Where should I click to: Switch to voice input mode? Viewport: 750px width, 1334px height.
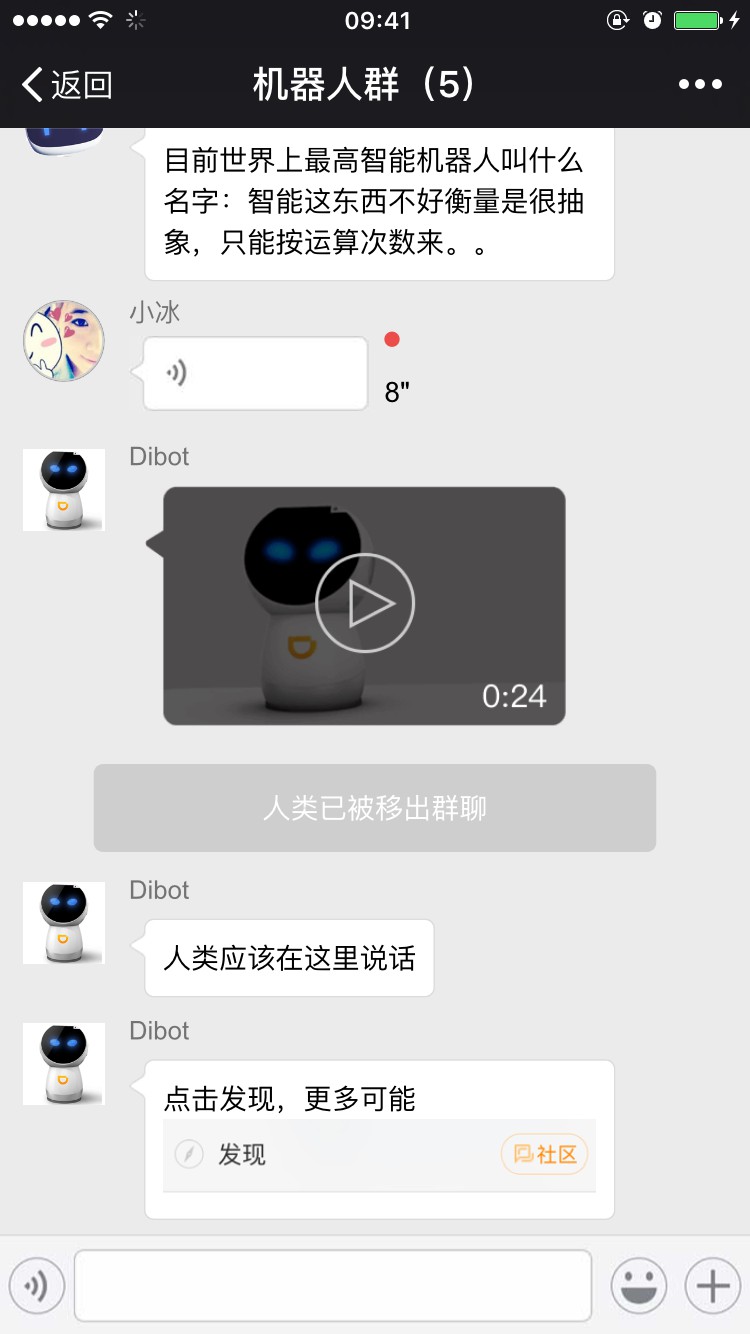pos(37,1285)
